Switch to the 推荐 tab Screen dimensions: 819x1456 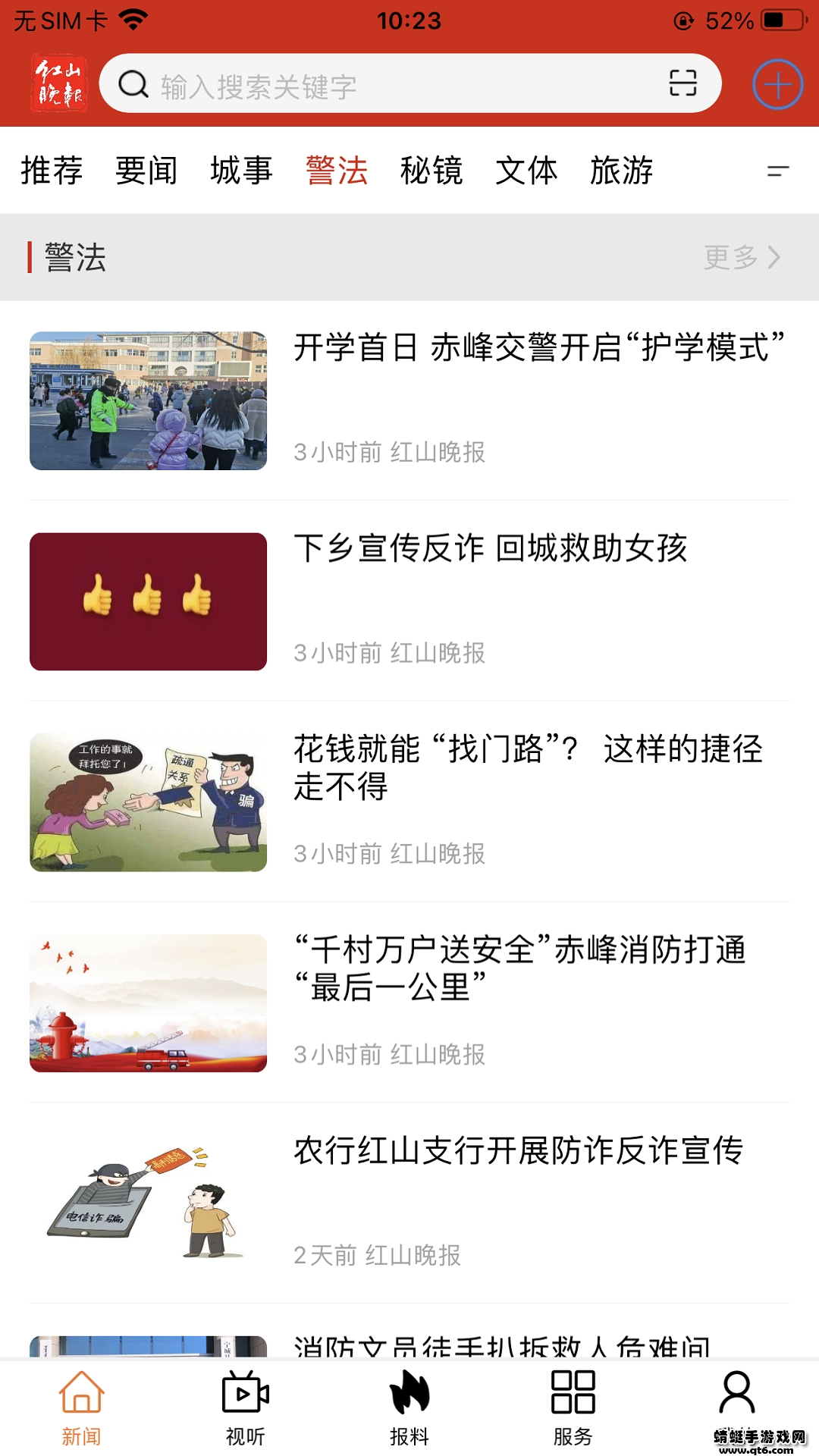52,170
